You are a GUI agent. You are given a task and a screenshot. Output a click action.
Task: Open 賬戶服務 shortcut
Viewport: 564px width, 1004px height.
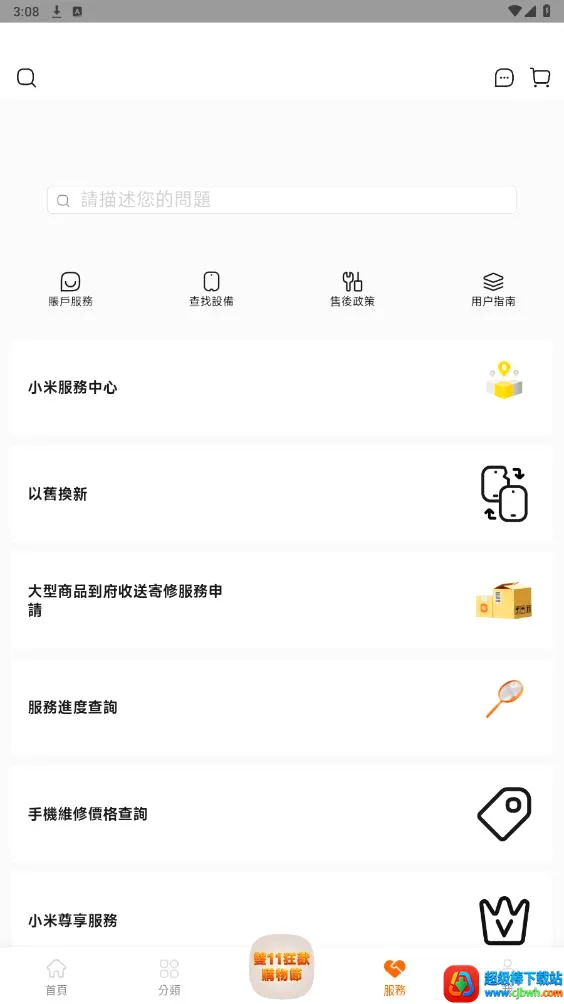click(x=70, y=289)
